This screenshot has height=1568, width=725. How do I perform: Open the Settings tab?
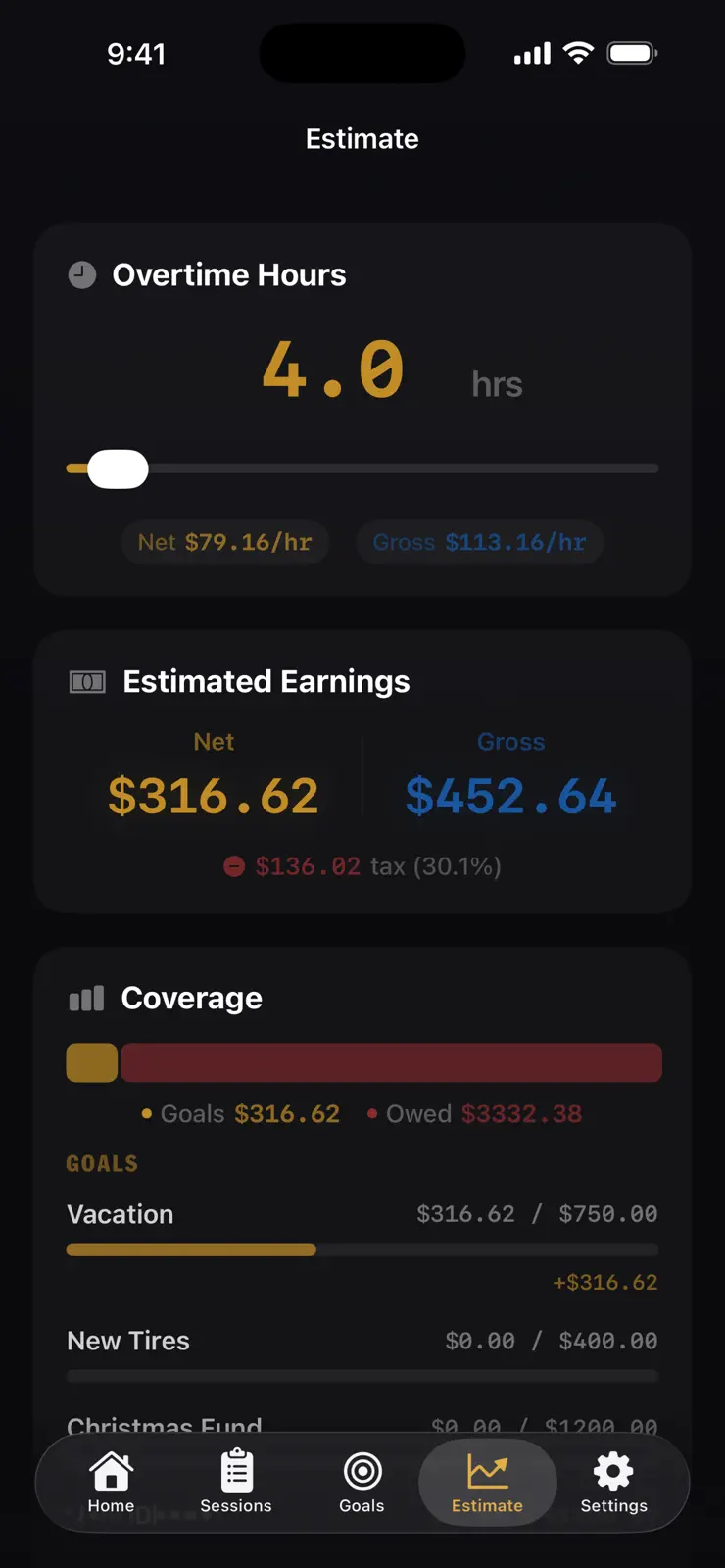click(613, 1484)
